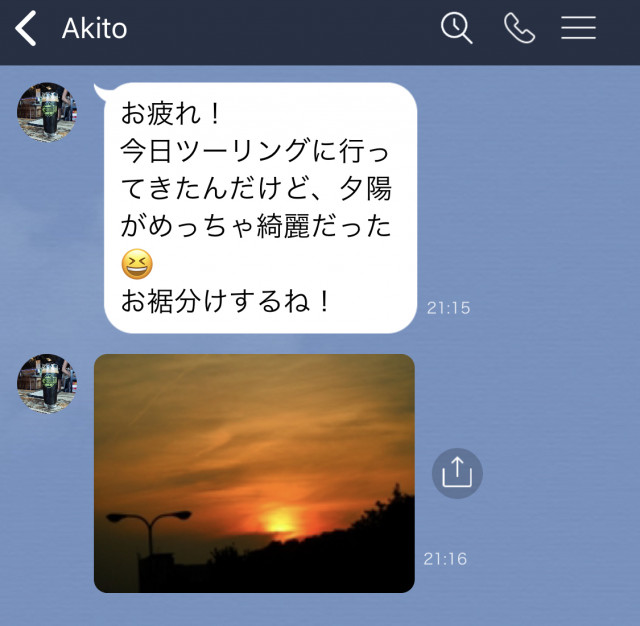View Akito's profile from the 21:15 message avatar

pyautogui.click(x=47, y=112)
